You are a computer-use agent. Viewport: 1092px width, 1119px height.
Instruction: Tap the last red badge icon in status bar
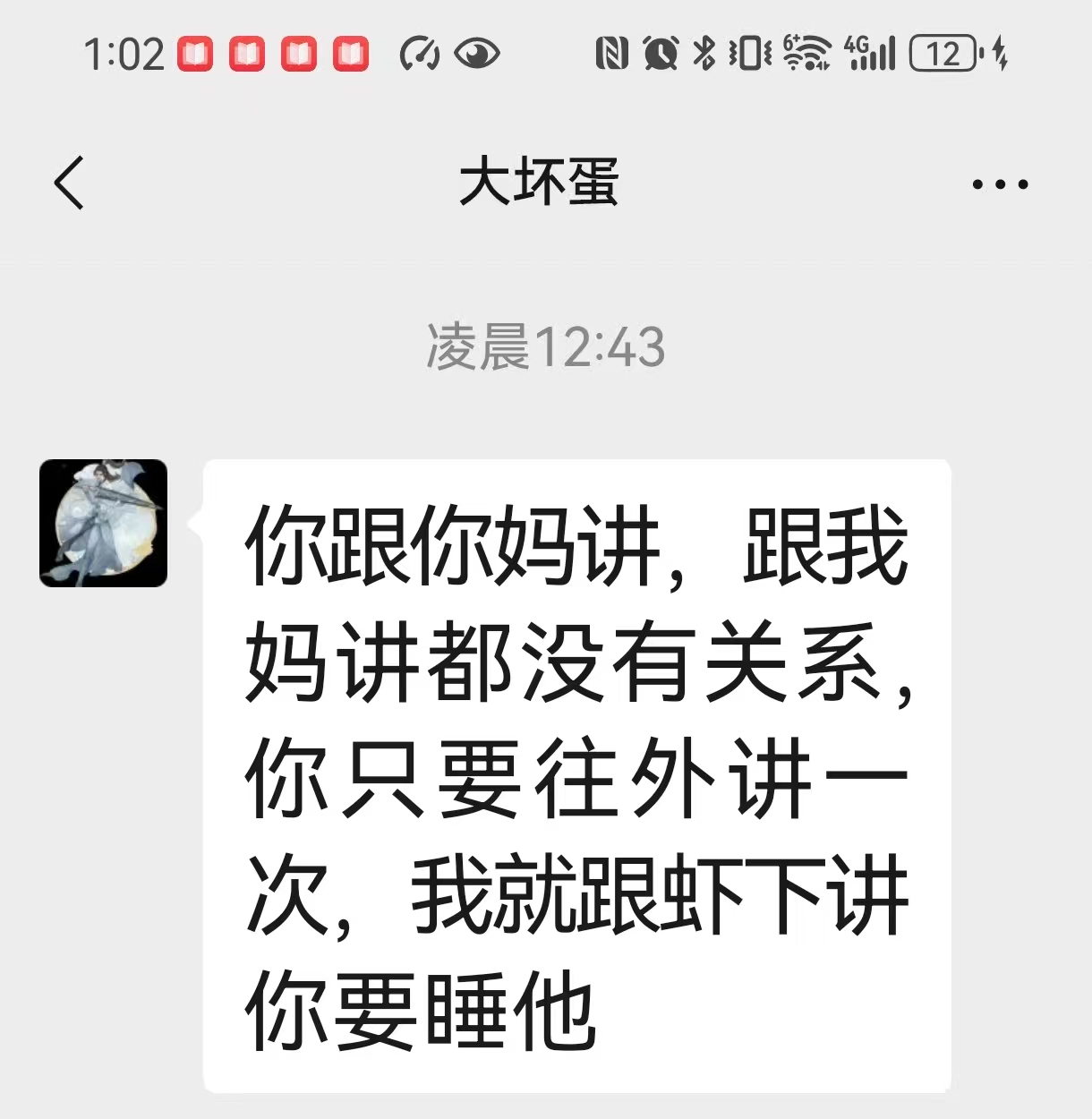(x=348, y=56)
